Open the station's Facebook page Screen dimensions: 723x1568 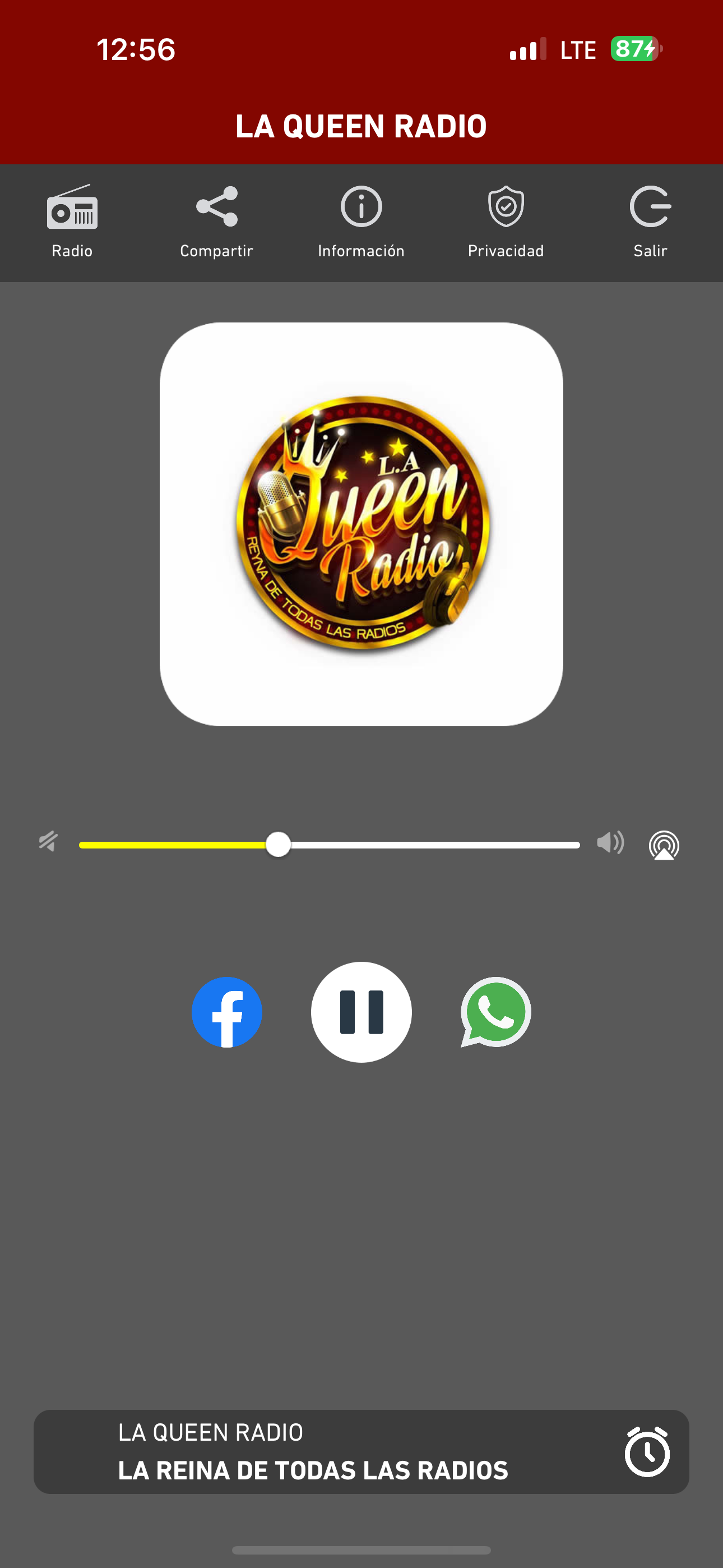(x=226, y=1012)
